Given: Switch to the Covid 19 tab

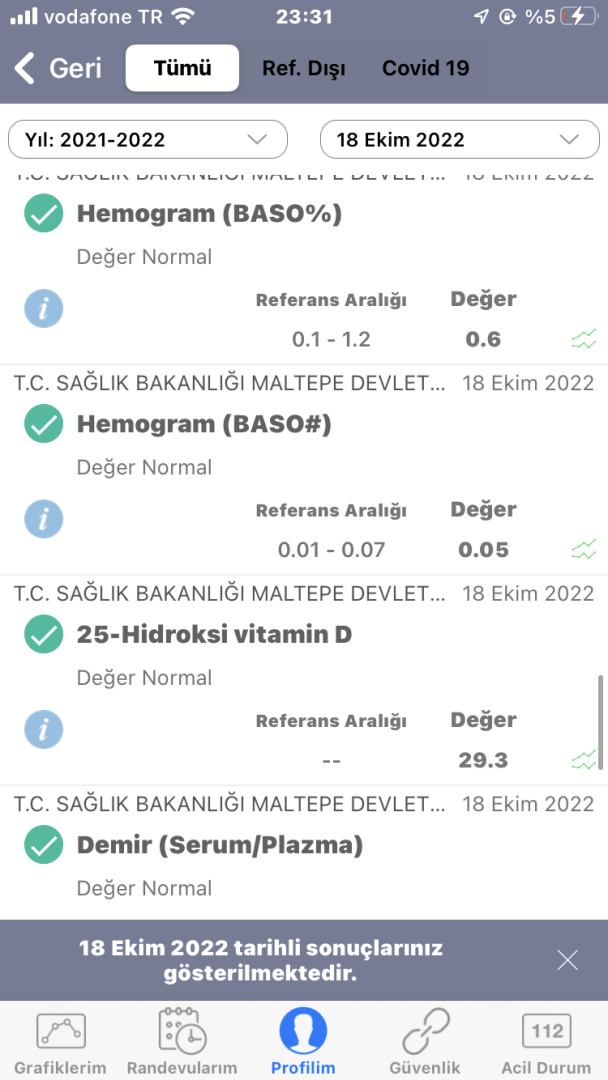Looking at the screenshot, I should pos(425,68).
